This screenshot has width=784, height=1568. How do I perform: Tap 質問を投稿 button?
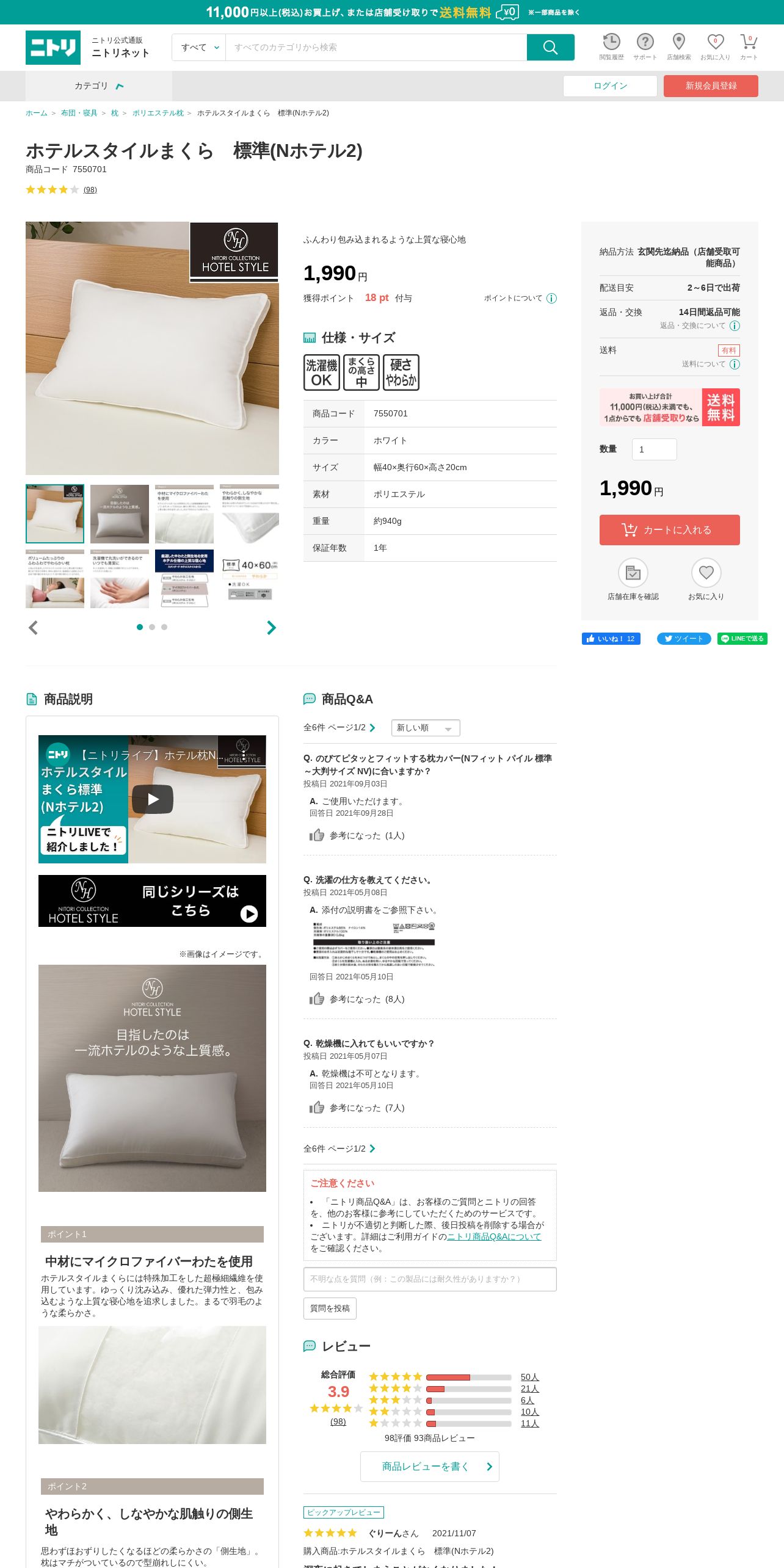click(330, 1308)
